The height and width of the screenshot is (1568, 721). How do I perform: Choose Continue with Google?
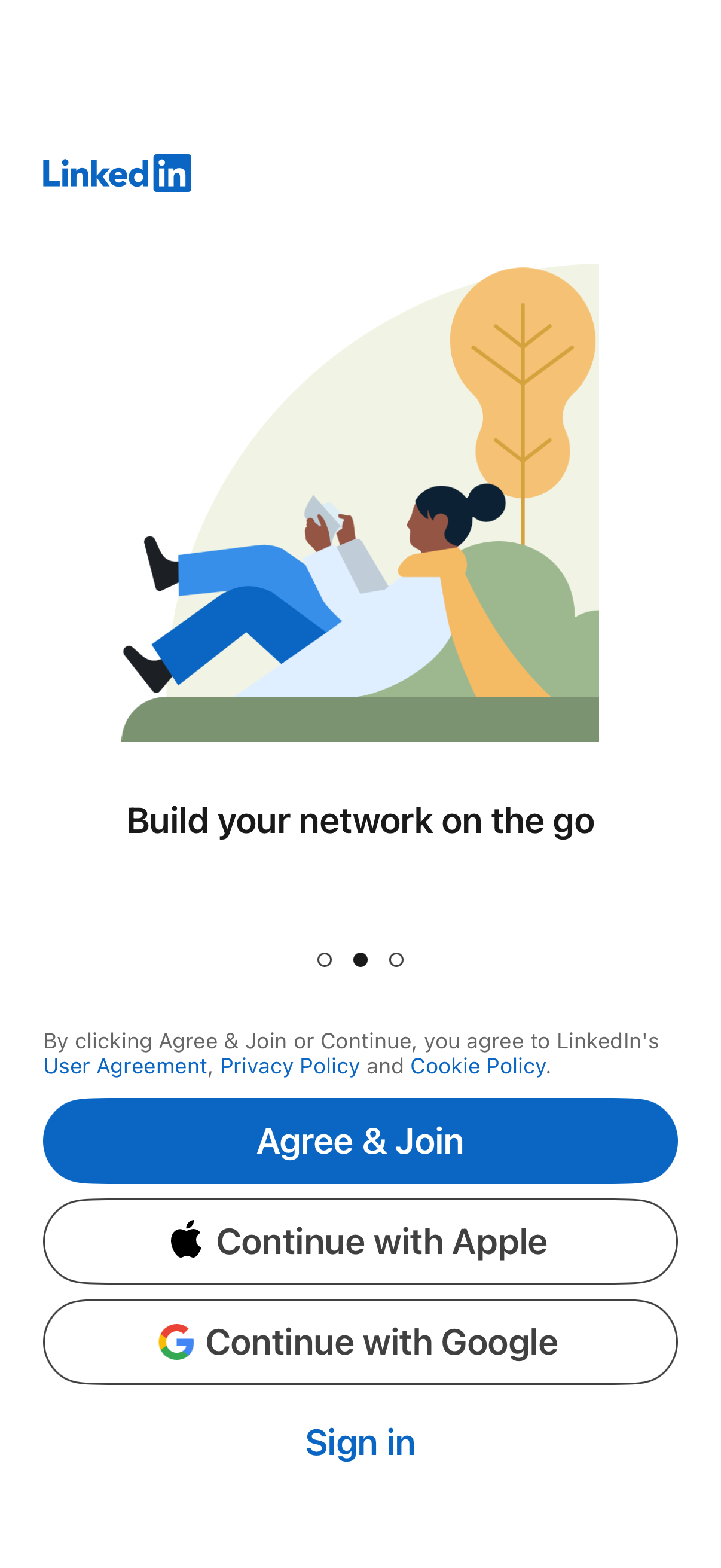point(361,1341)
